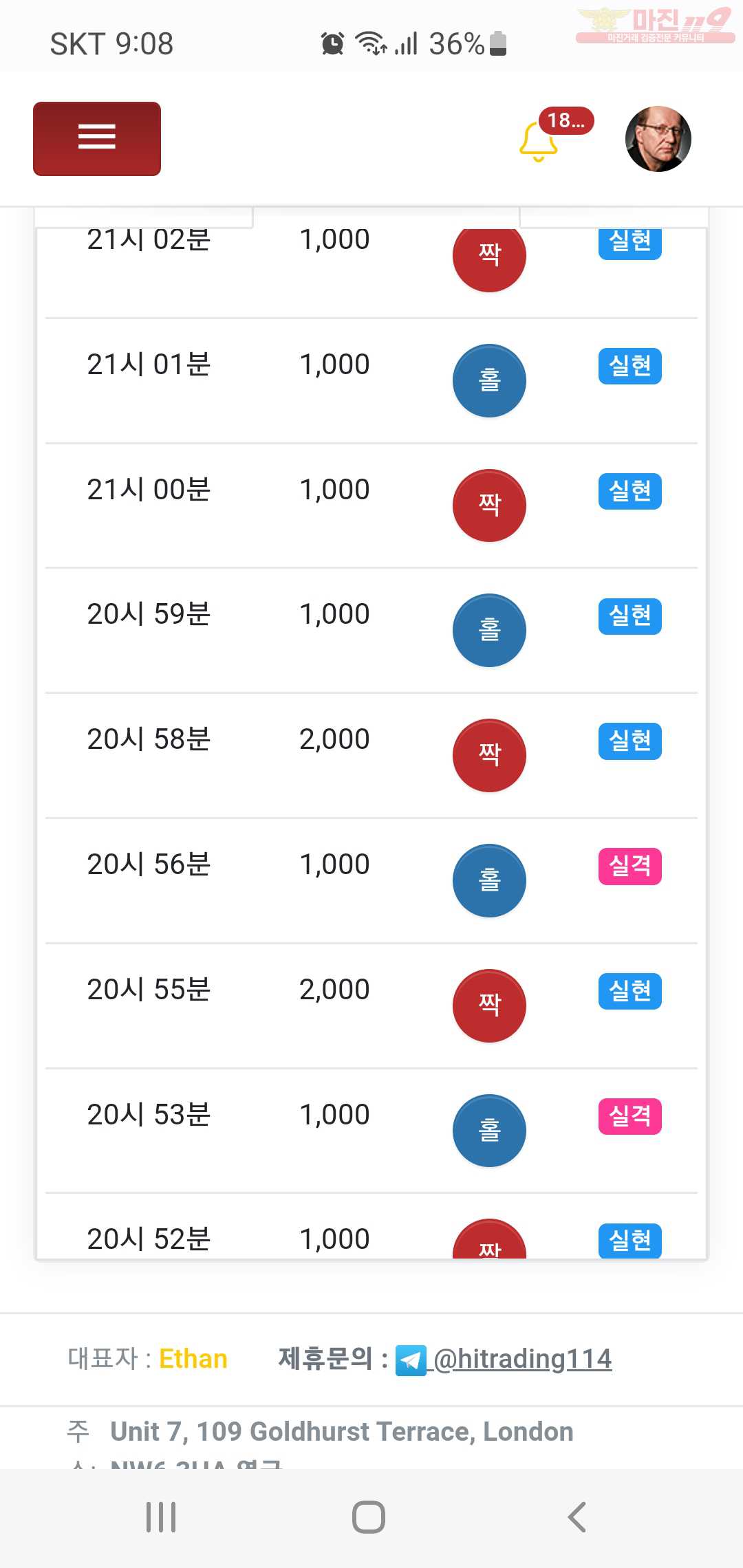Open the red hamburger menu
This screenshot has width=743, height=1568.
click(97, 139)
